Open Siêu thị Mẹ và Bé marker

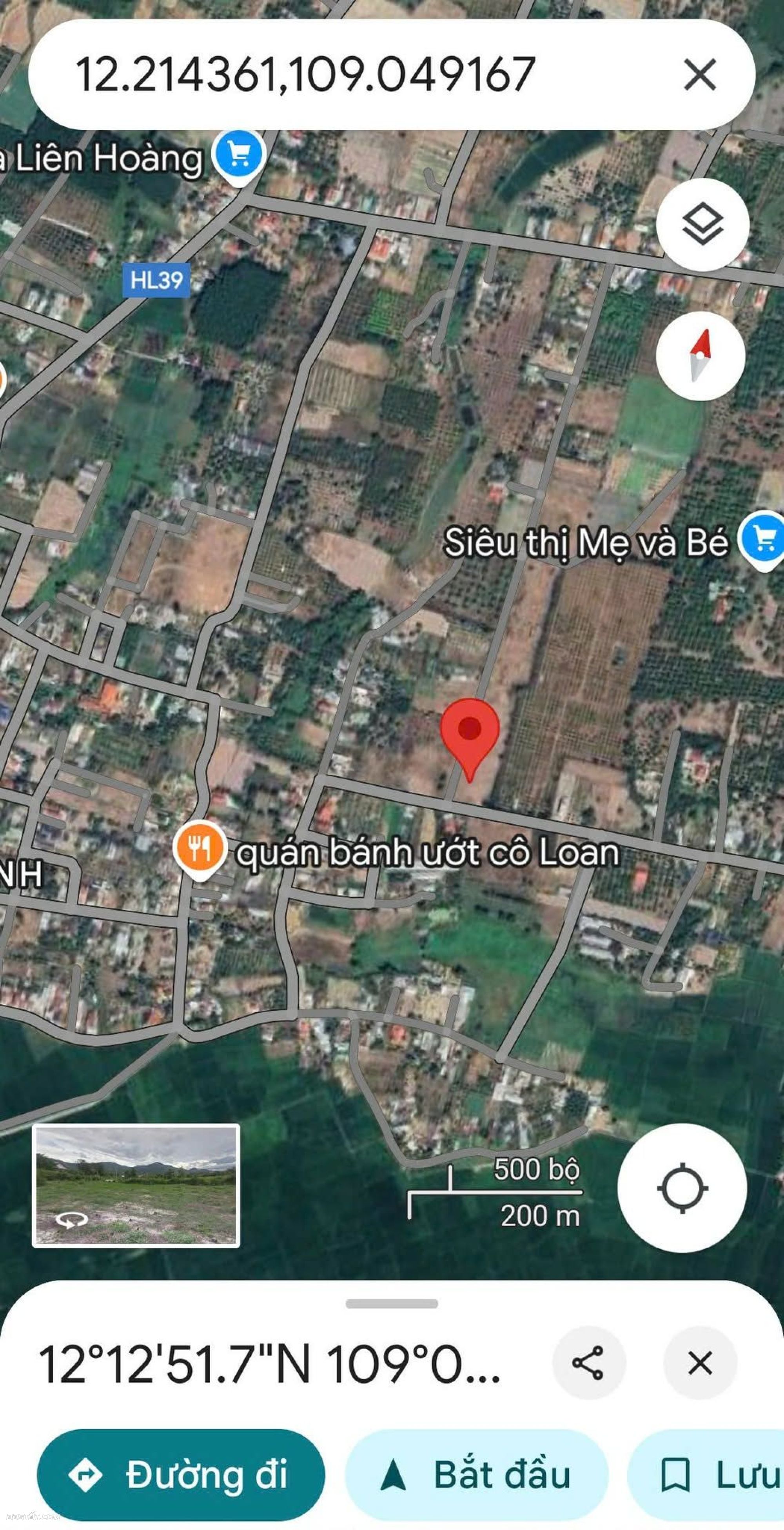[x=762, y=539]
